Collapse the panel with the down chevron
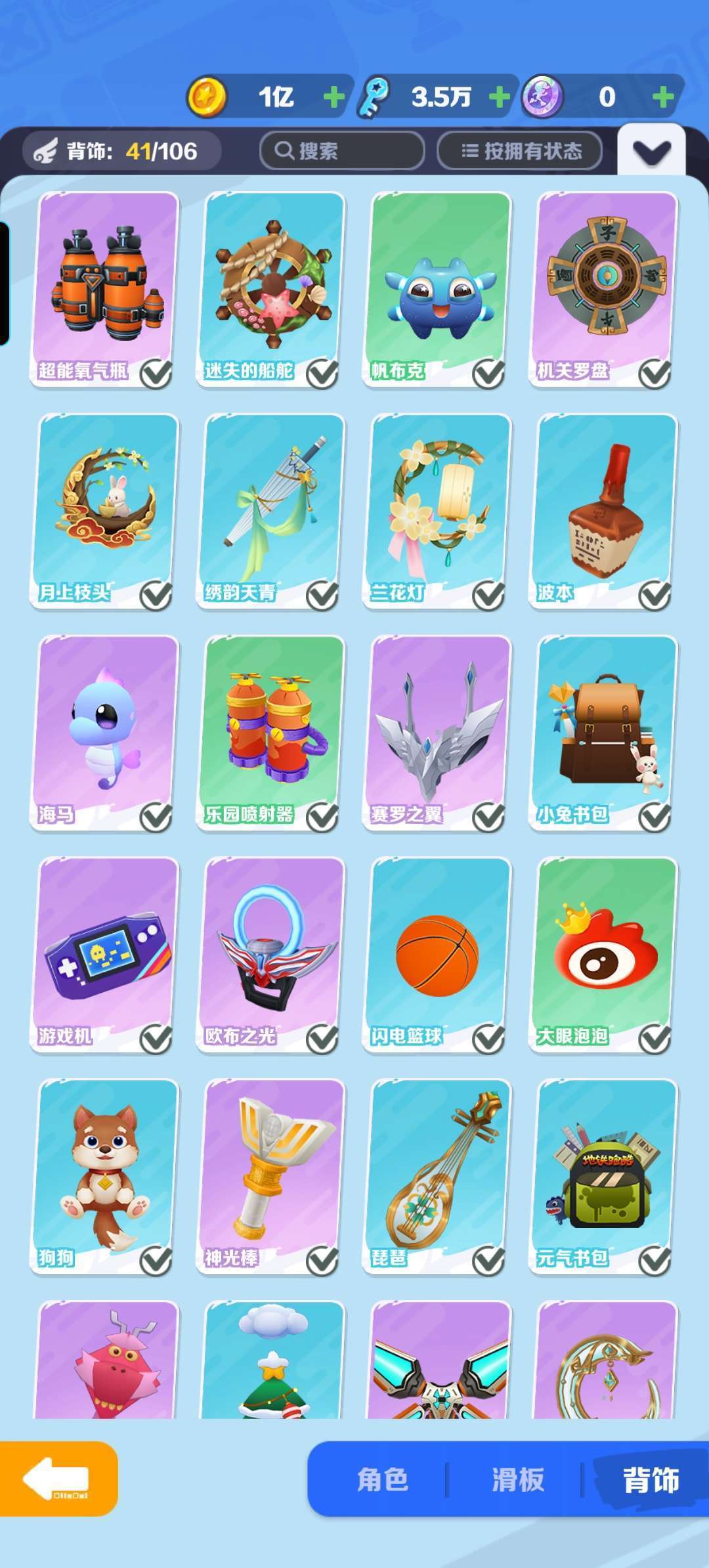The image size is (709, 1568). pyautogui.click(x=651, y=152)
